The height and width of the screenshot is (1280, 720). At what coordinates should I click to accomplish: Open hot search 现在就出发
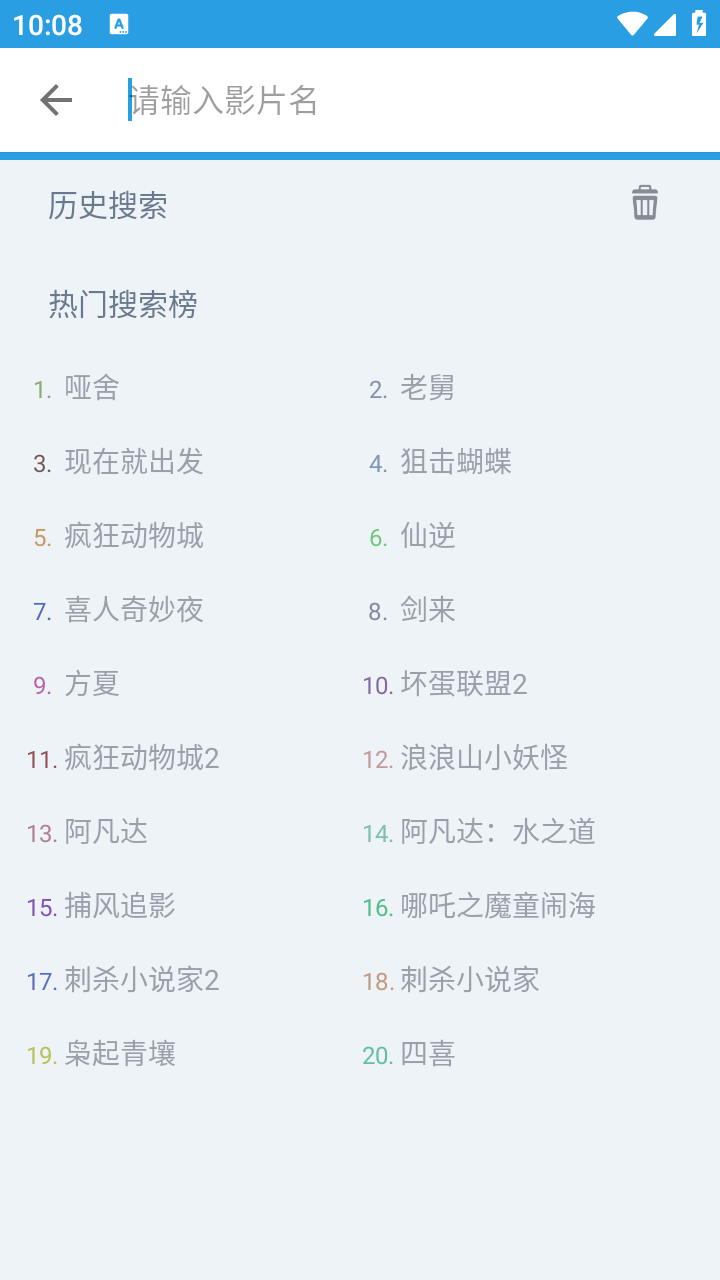pyautogui.click(x=134, y=462)
